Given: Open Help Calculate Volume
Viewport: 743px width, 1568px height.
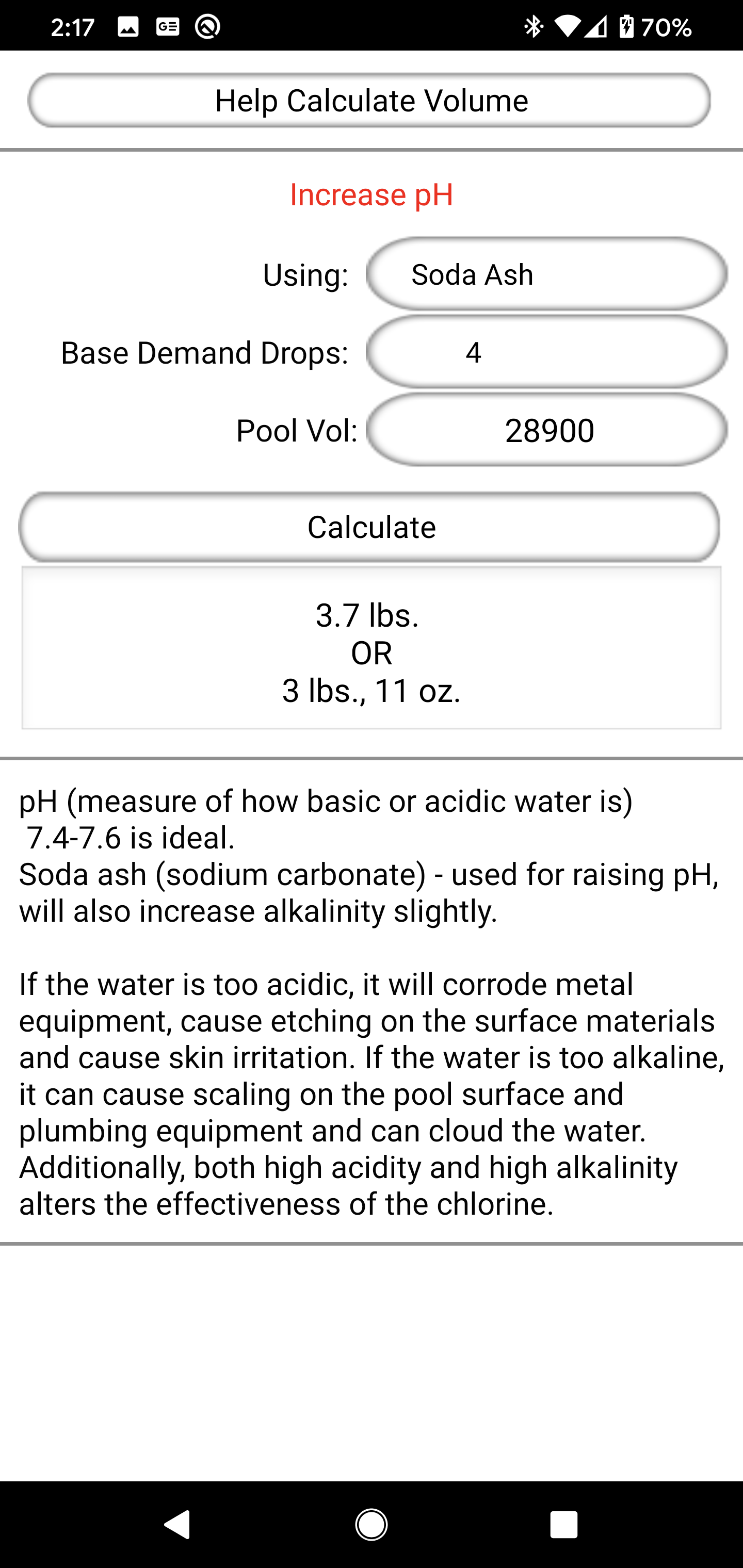Looking at the screenshot, I should (369, 101).
